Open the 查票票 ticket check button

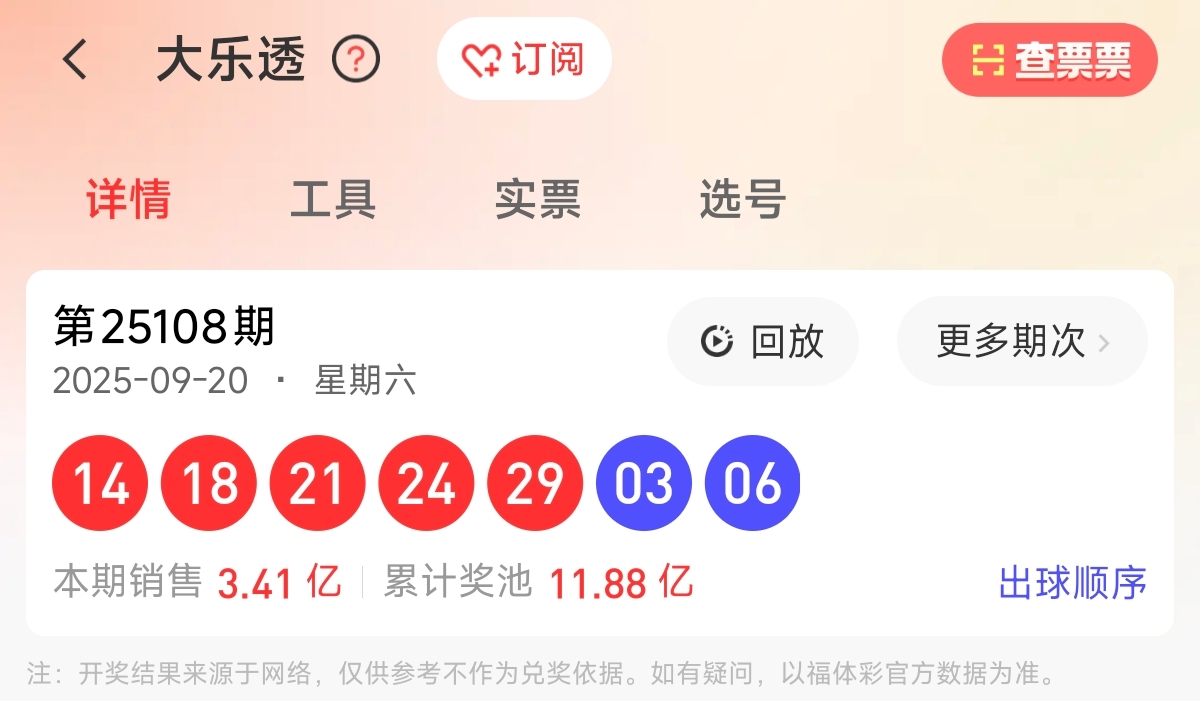point(1050,60)
